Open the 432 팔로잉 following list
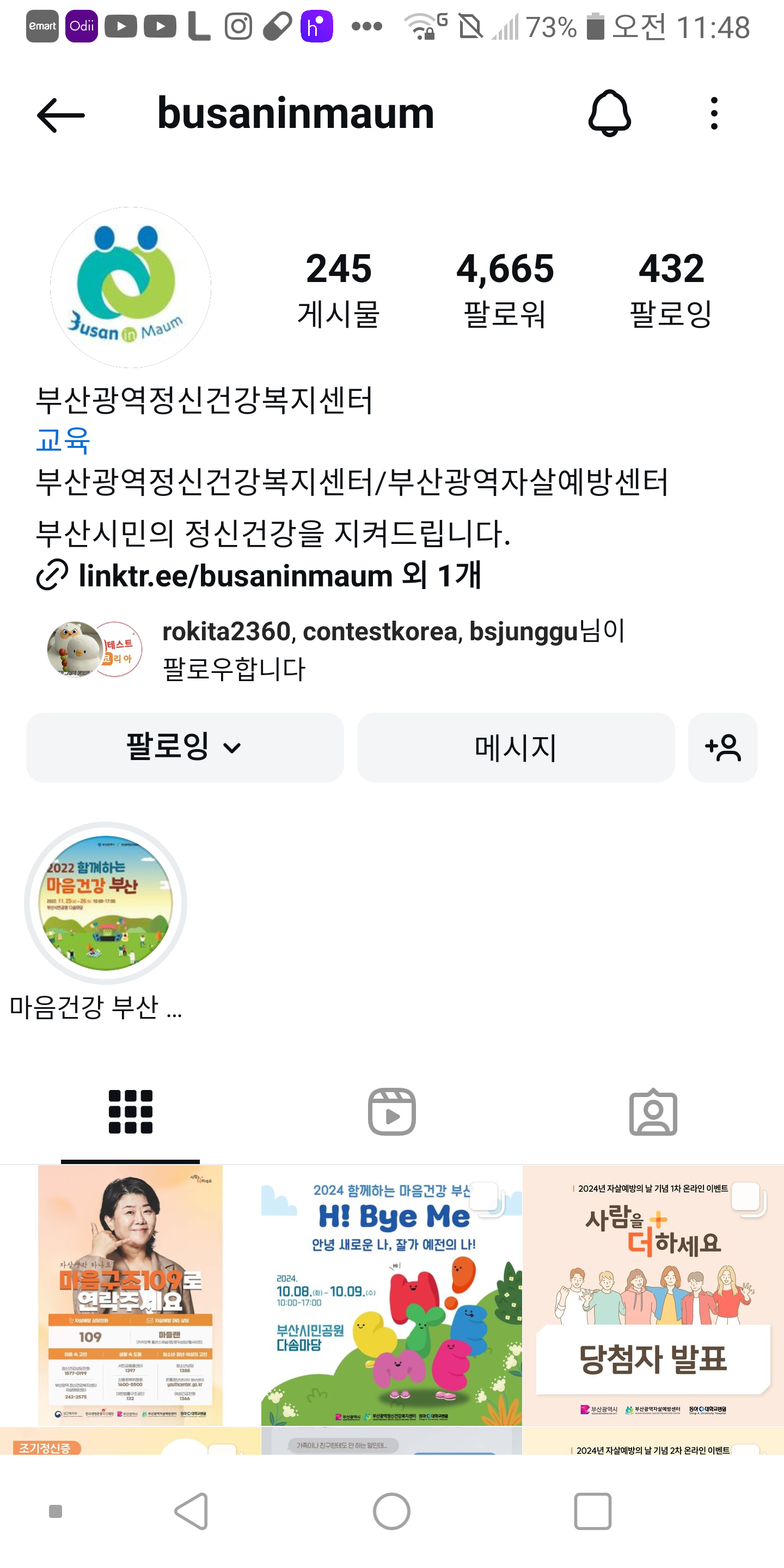Screen dimensions: 784x1568 pos(671,289)
